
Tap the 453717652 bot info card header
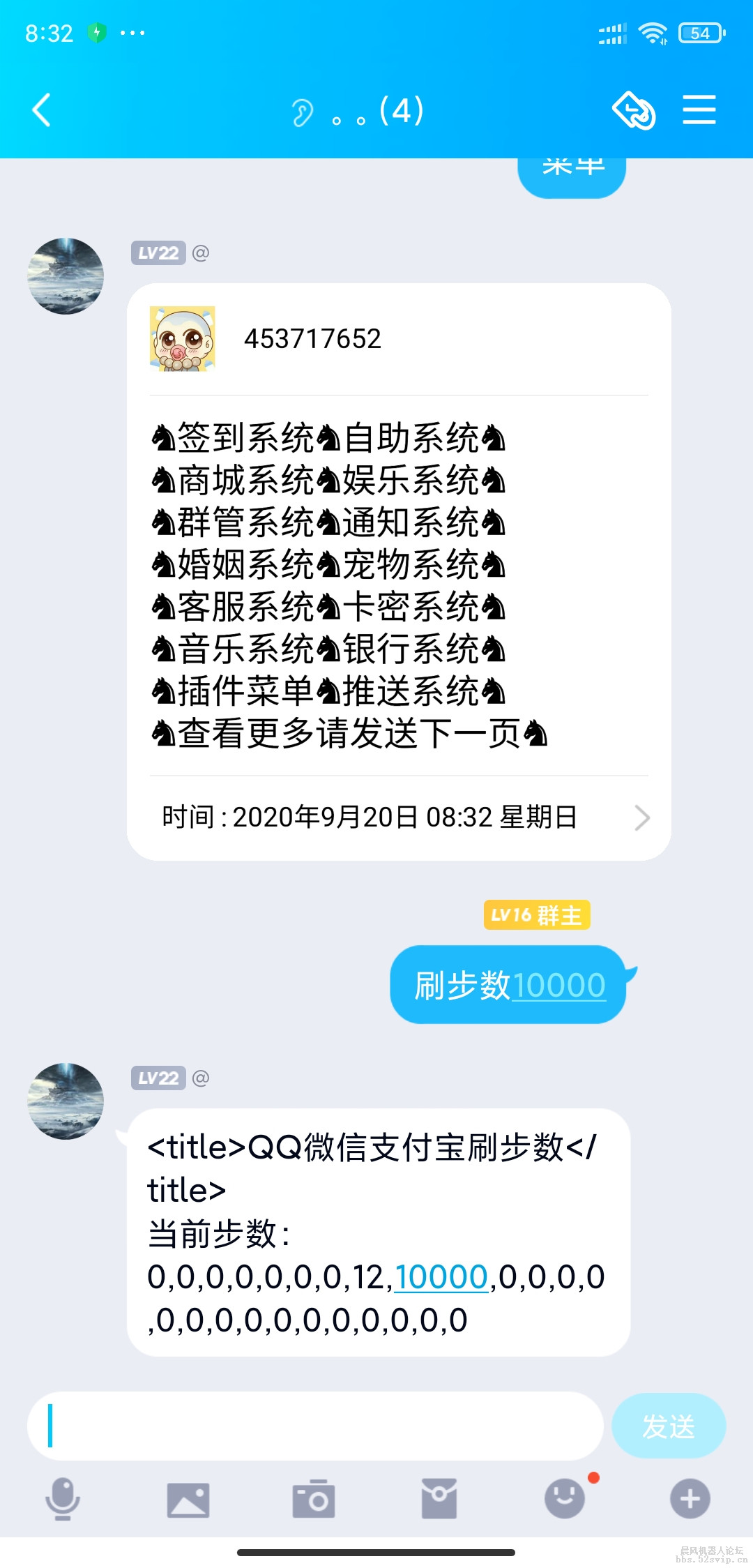(x=314, y=340)
